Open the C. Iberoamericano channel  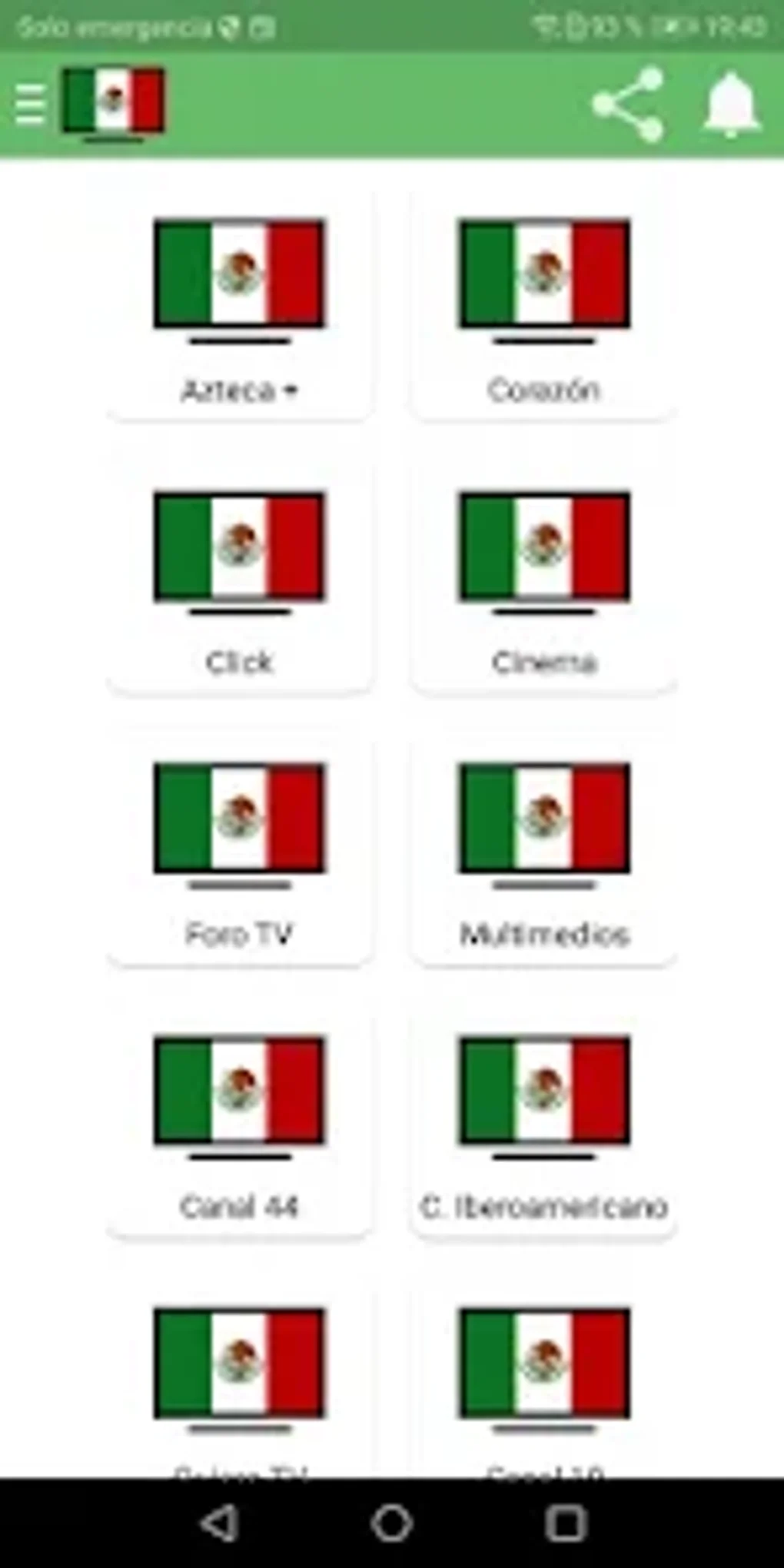pos(543,1123)
